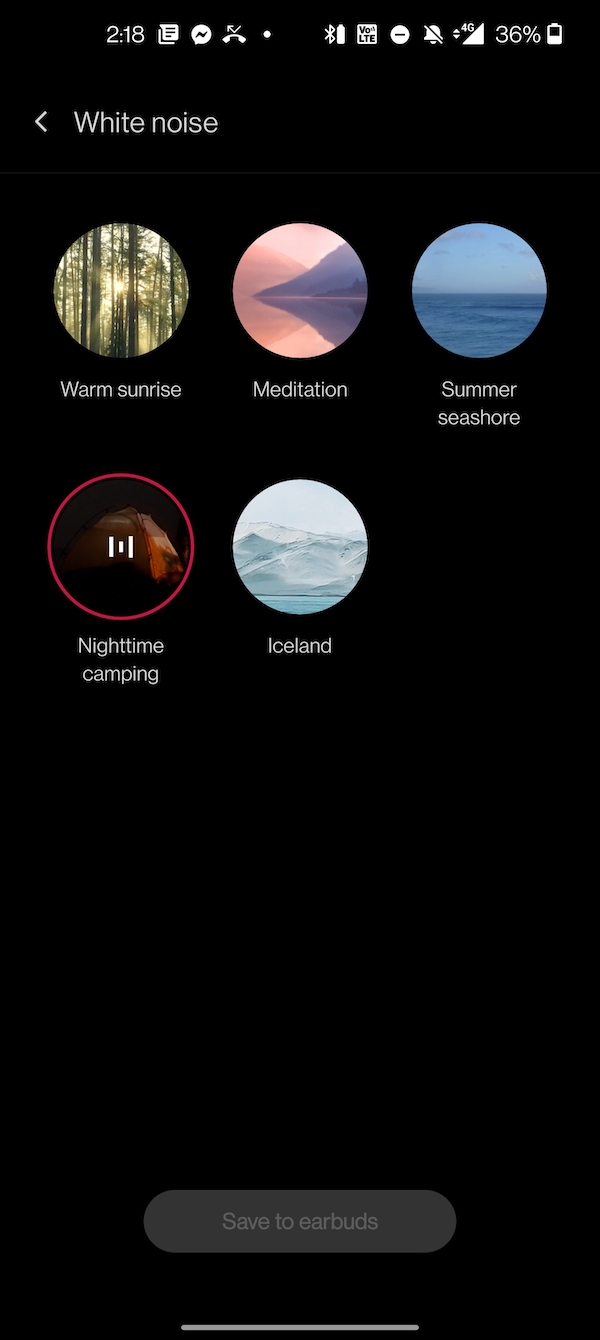Choose the Summer seashore sound
Image resolution: width=600 pixels, height=1340 pixels.
click(x=479, y=291)
